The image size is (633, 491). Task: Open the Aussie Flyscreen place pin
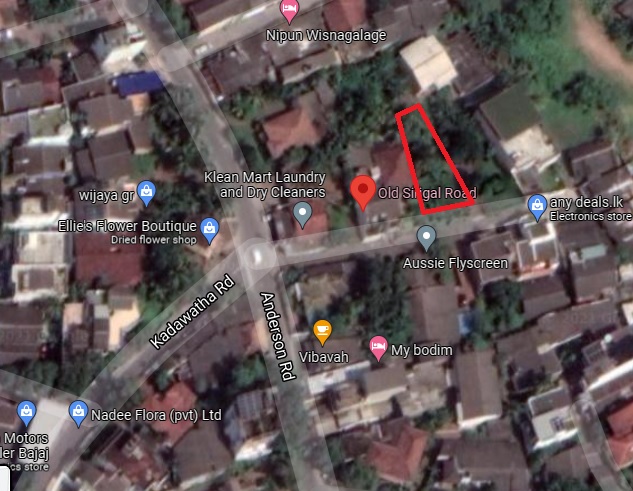click(427, 238)
